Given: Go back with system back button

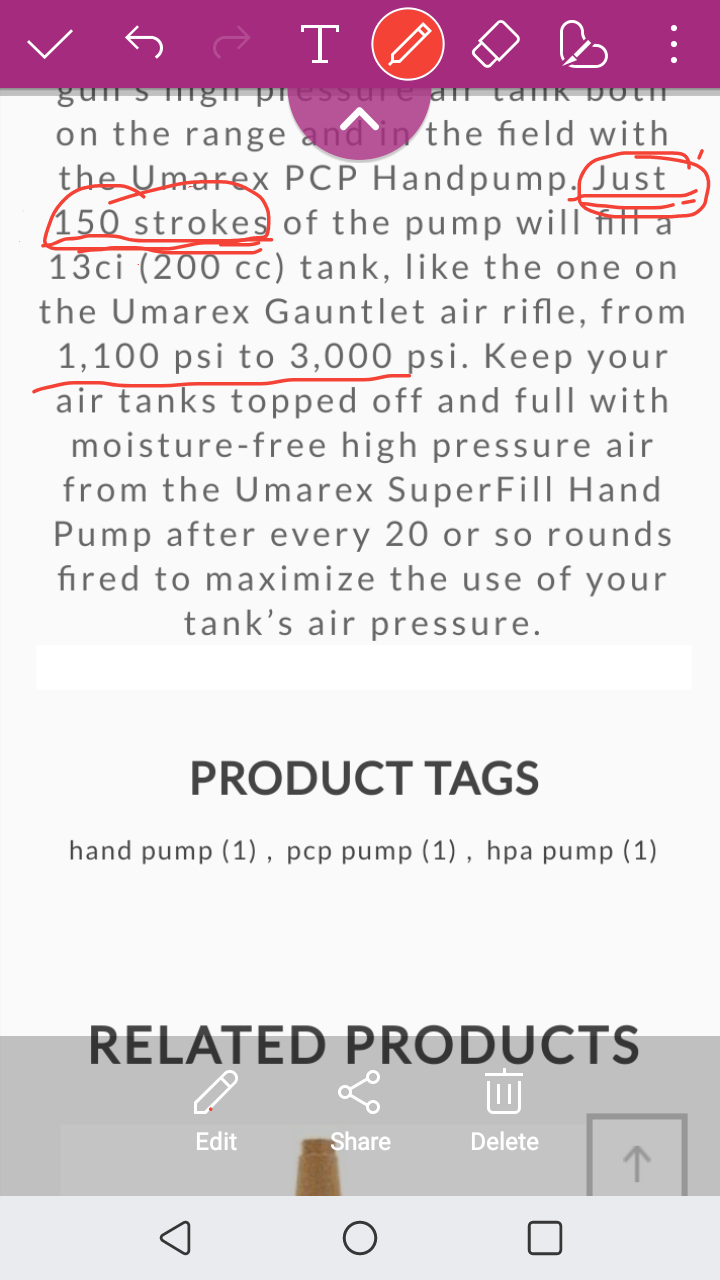Looking at the screenshot, I should pos(176,1238).
